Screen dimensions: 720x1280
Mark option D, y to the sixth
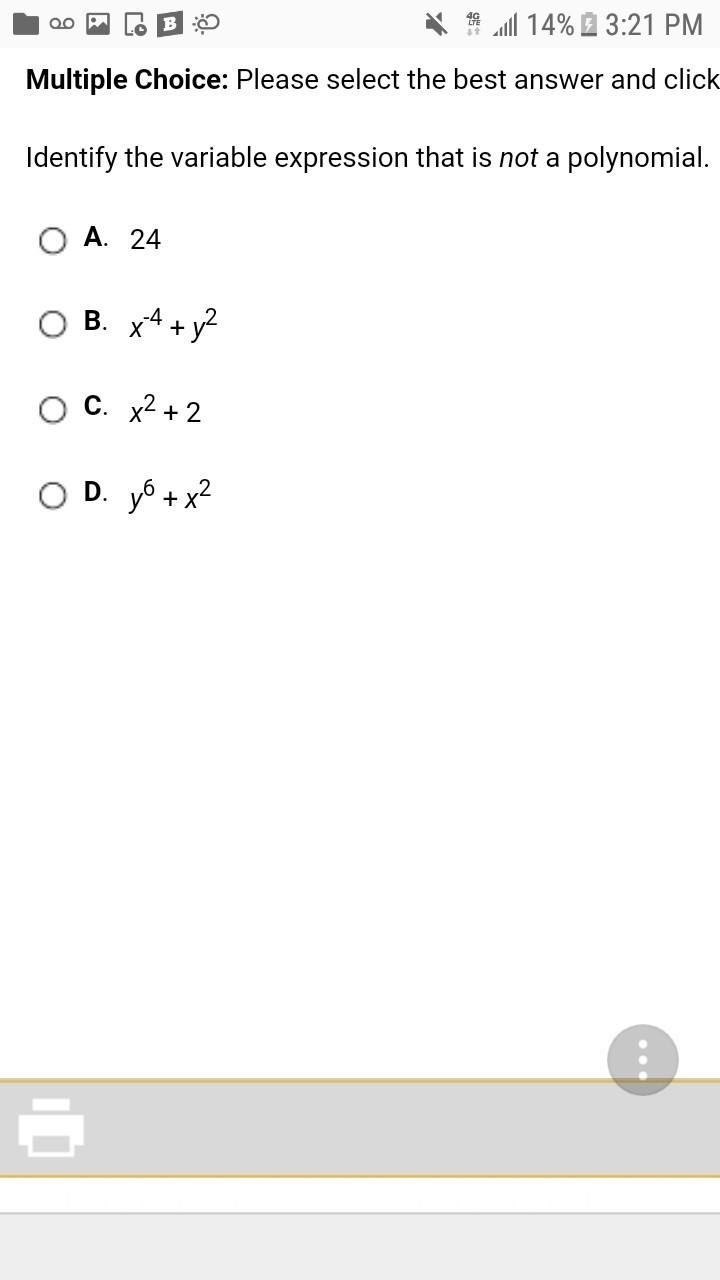(x=53, y=495)
